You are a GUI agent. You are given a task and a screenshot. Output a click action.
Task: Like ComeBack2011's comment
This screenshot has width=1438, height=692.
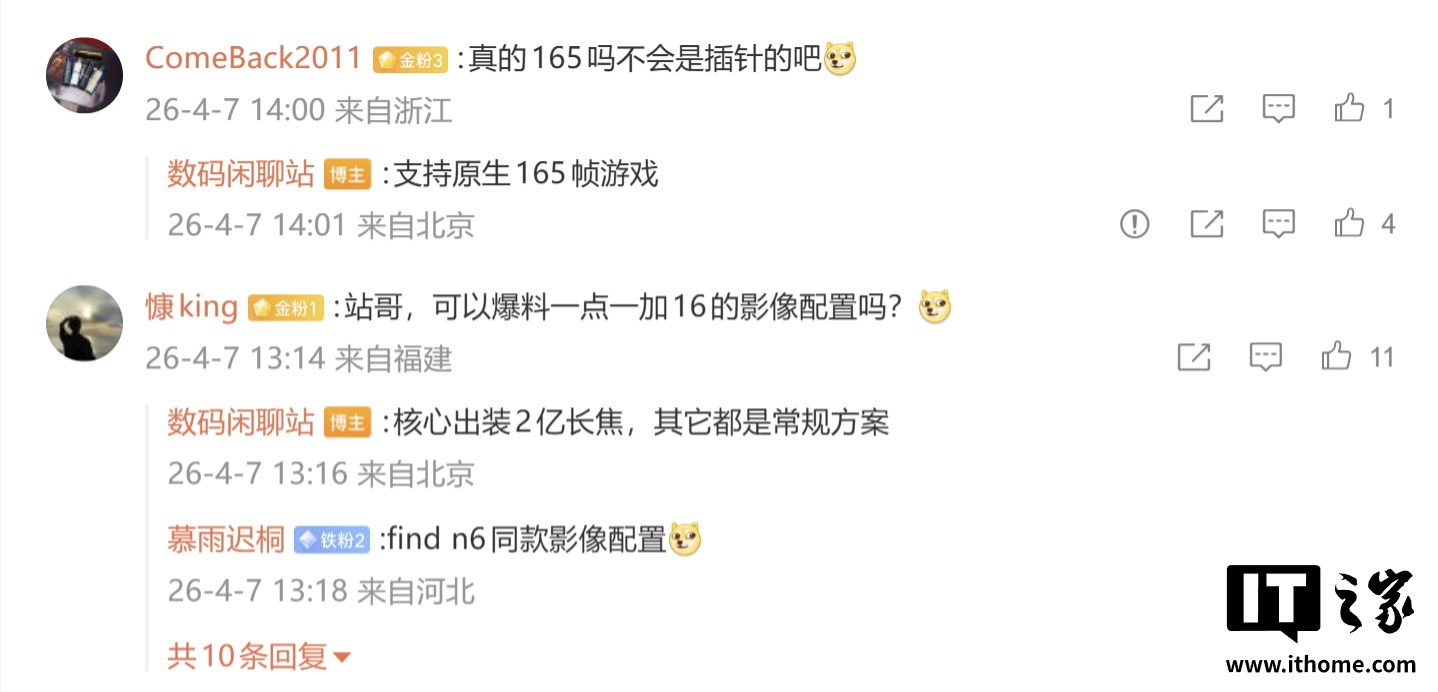pyautogui.click(x=1349, y=109)
